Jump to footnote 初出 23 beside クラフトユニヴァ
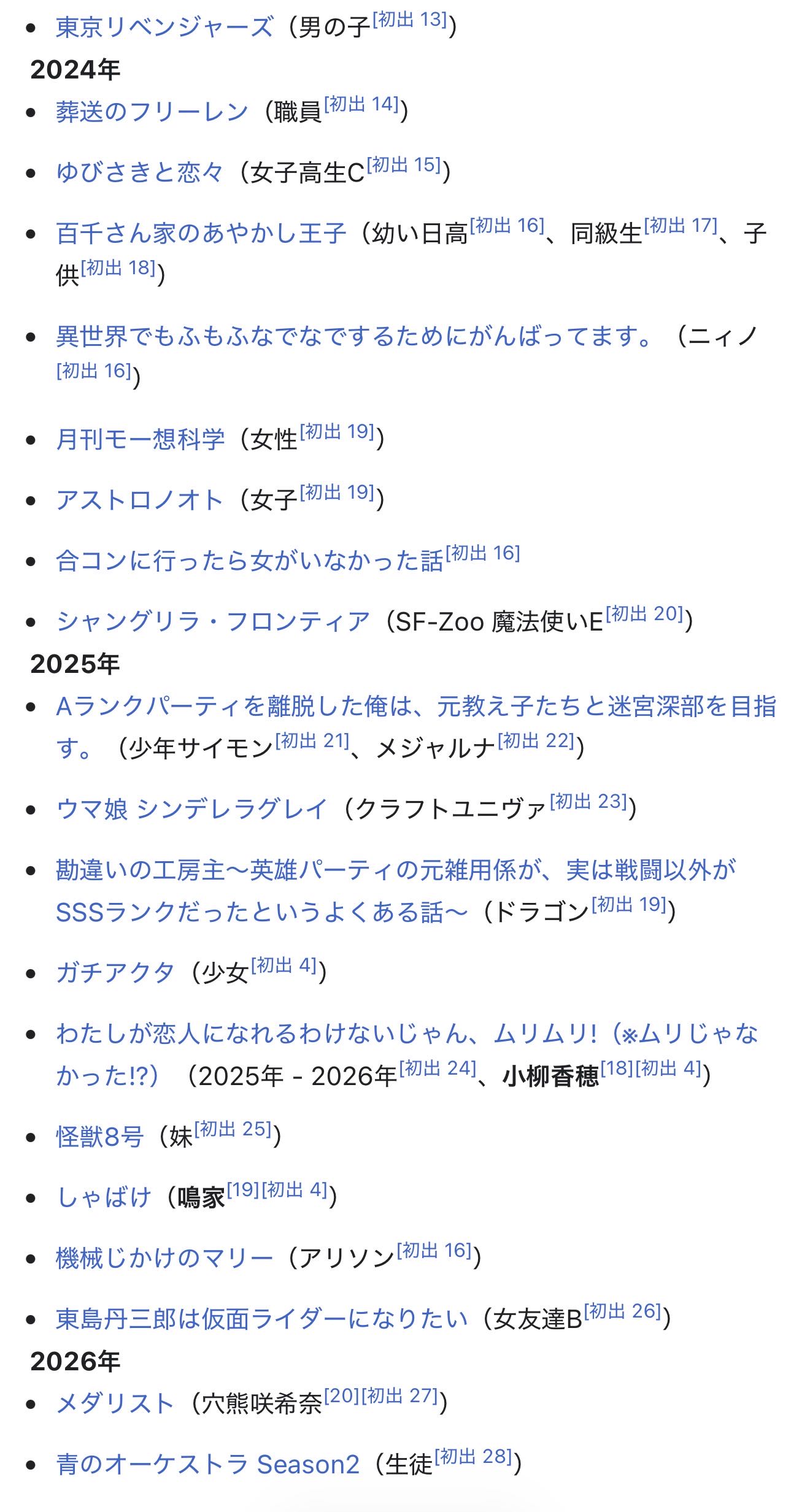810x1512 pixels. click(x=588, y=802)
